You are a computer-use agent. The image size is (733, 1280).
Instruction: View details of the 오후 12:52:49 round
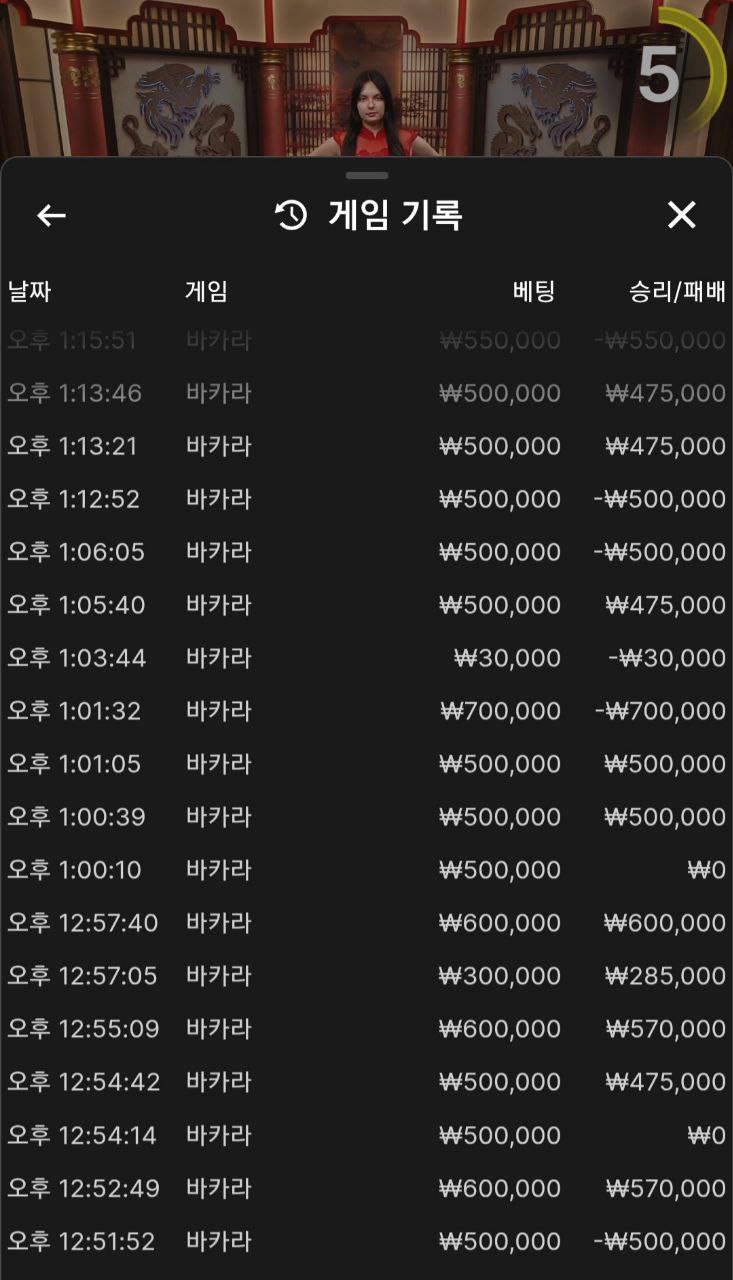click(x=366, y=1188)
